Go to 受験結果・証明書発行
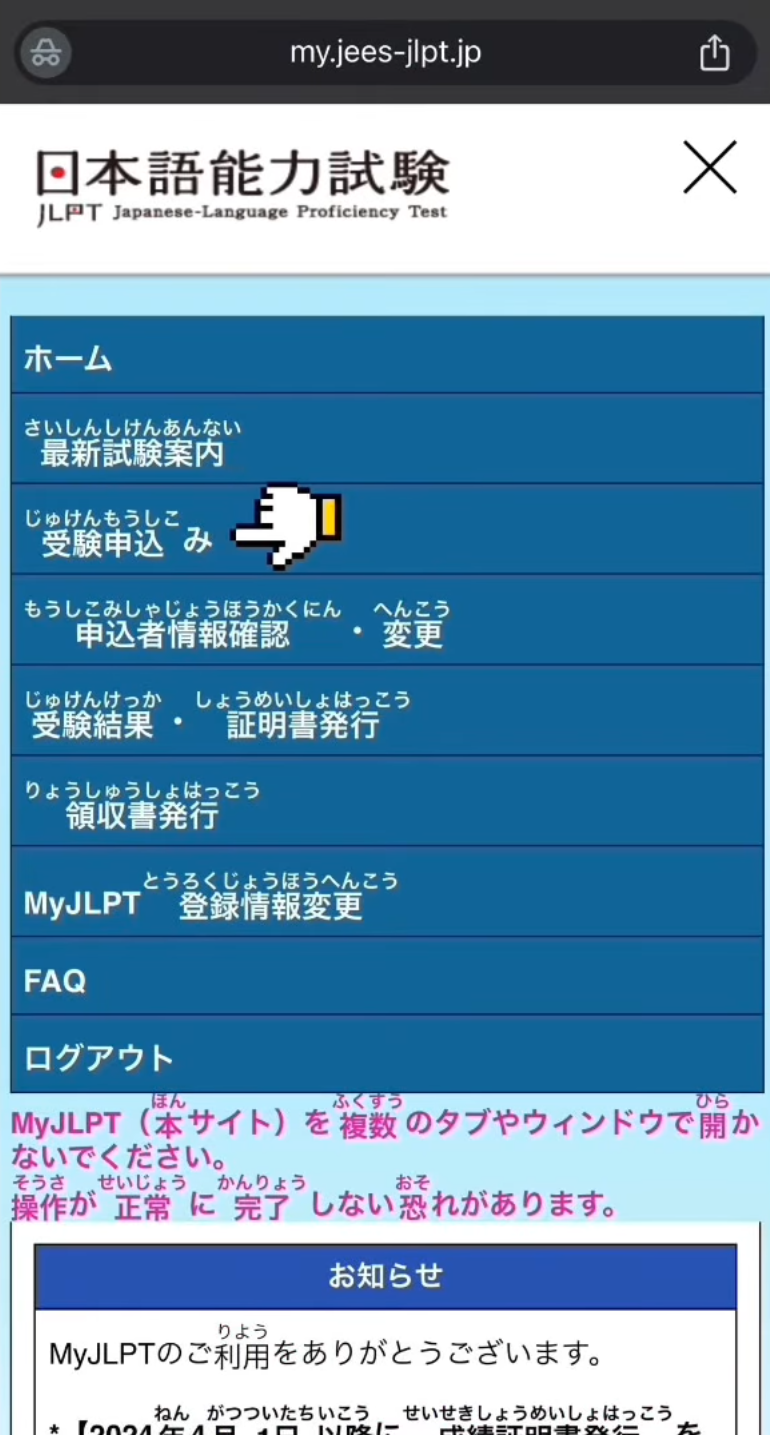This screenshot has width=770, height=1435. tap(386, 712)
